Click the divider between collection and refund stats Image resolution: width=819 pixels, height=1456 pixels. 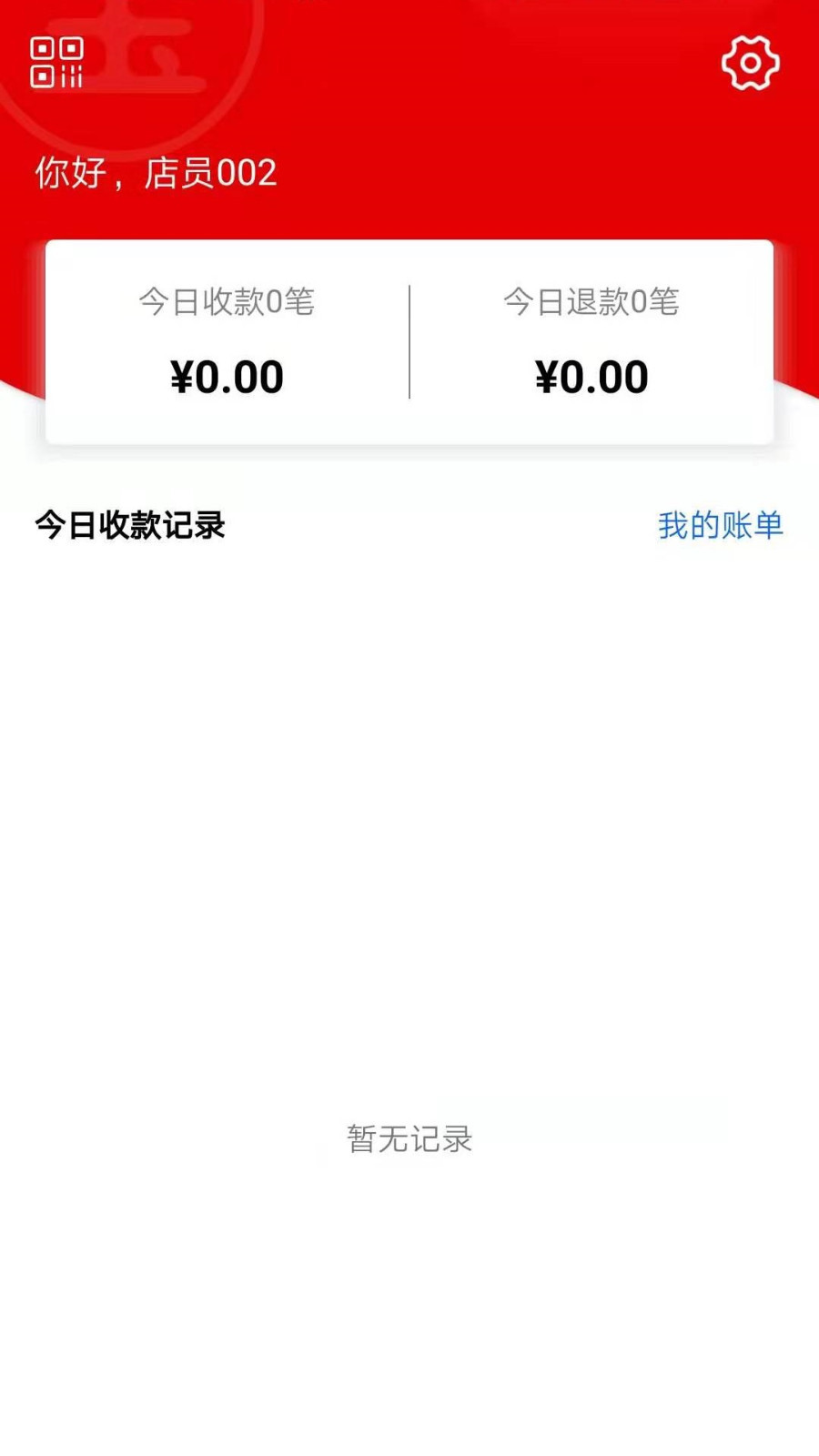coord(411,339)
